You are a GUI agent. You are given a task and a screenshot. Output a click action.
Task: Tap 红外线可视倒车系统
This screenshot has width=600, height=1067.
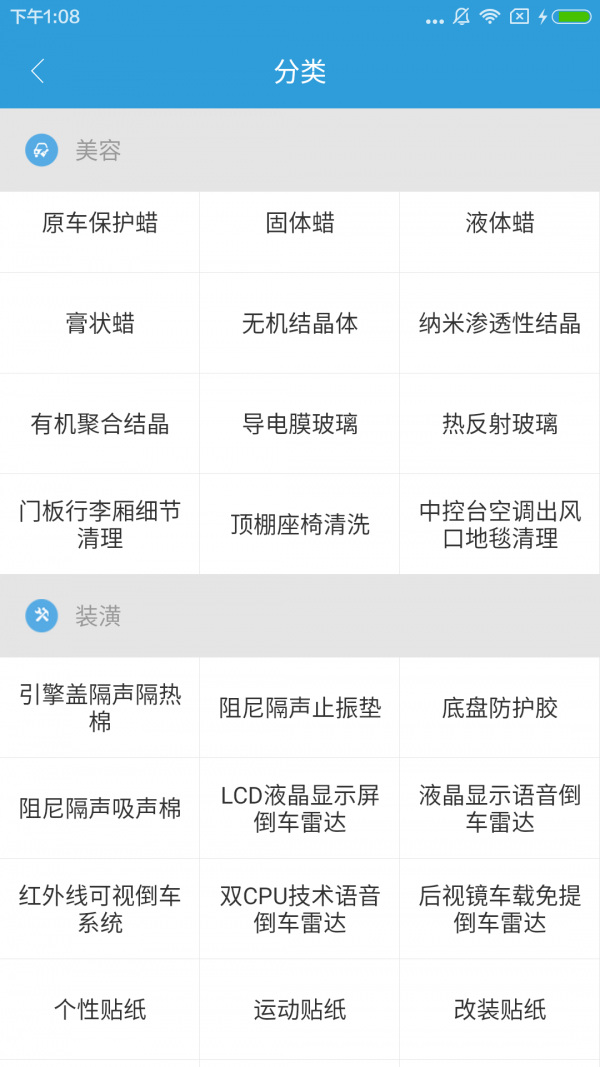point(100,909)
